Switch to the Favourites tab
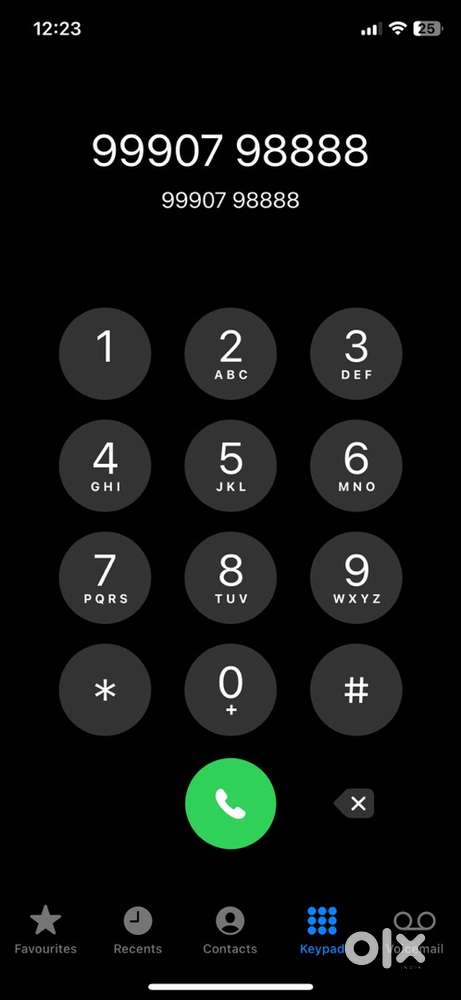The image size is (461, 1000). [x=45, y=931]
